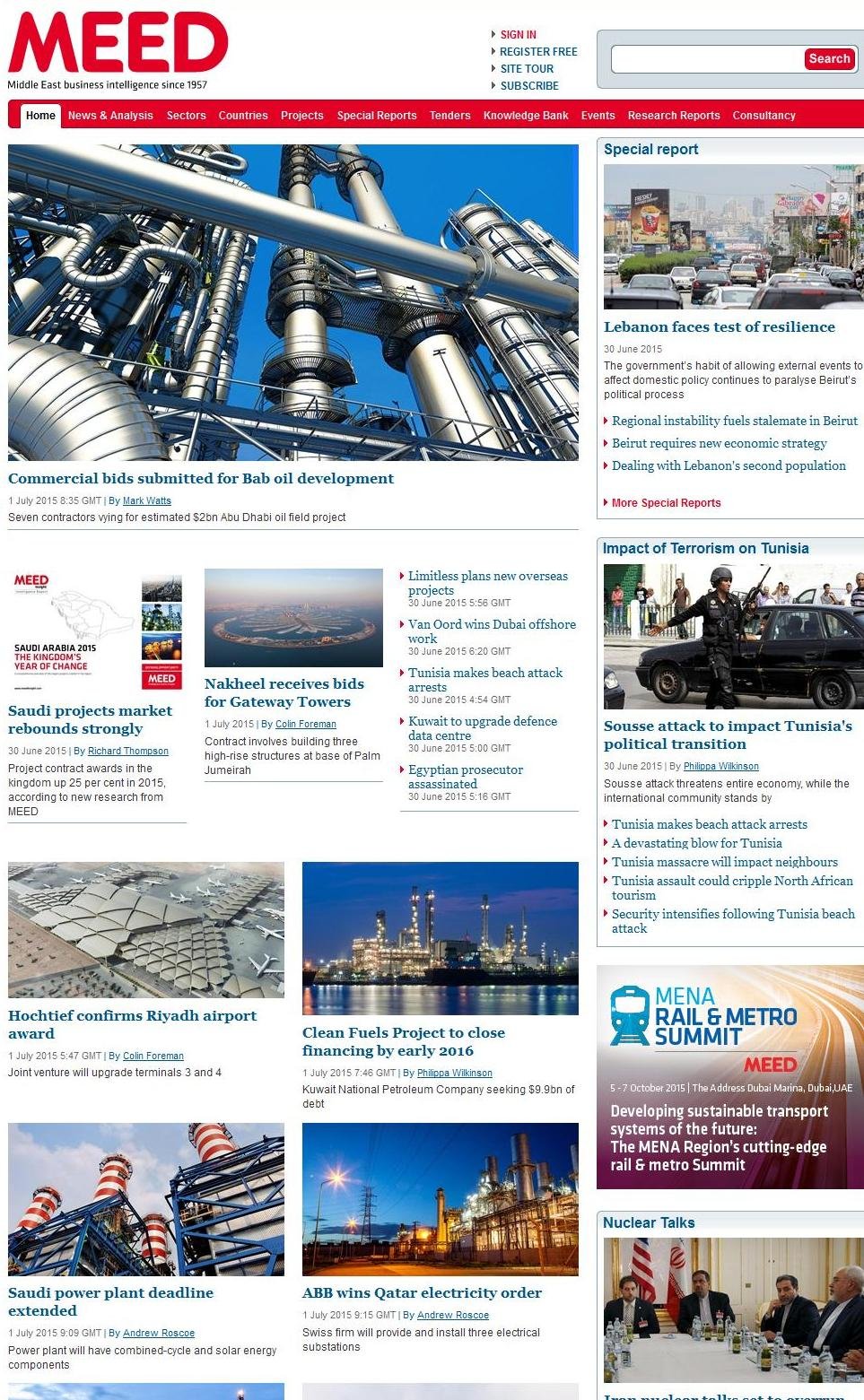The height and width of the screenshot is (1400, 864).
Task: Open the Research Reports section
Action: tap(673, 115)
